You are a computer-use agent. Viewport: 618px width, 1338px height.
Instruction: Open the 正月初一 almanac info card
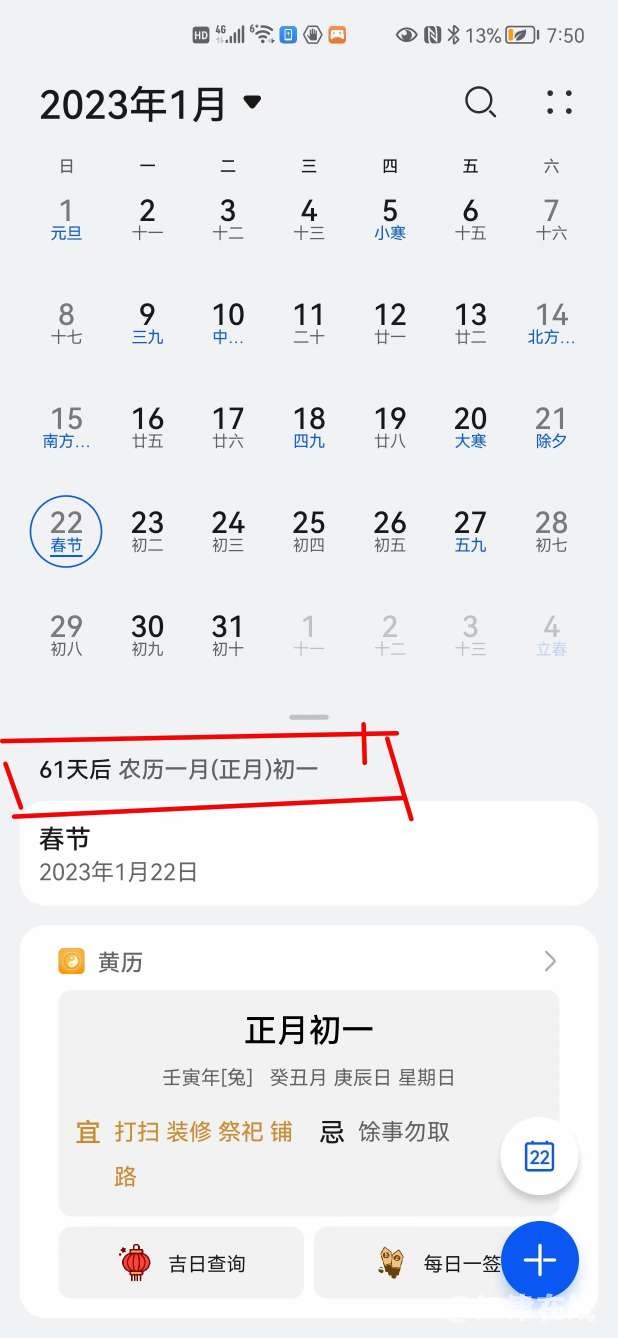[308, 1100]
